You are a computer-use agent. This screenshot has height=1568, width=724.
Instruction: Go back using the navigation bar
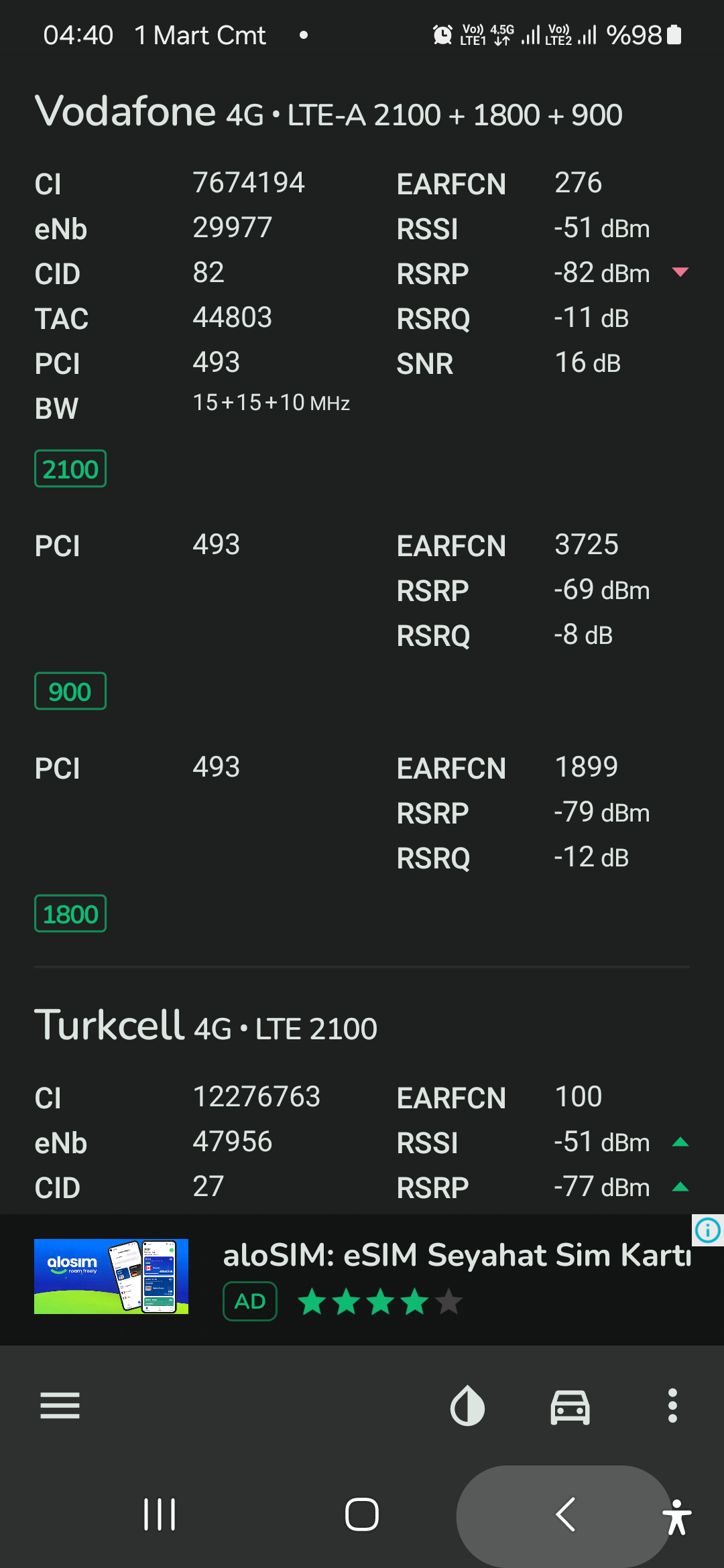pos(565,1514)
